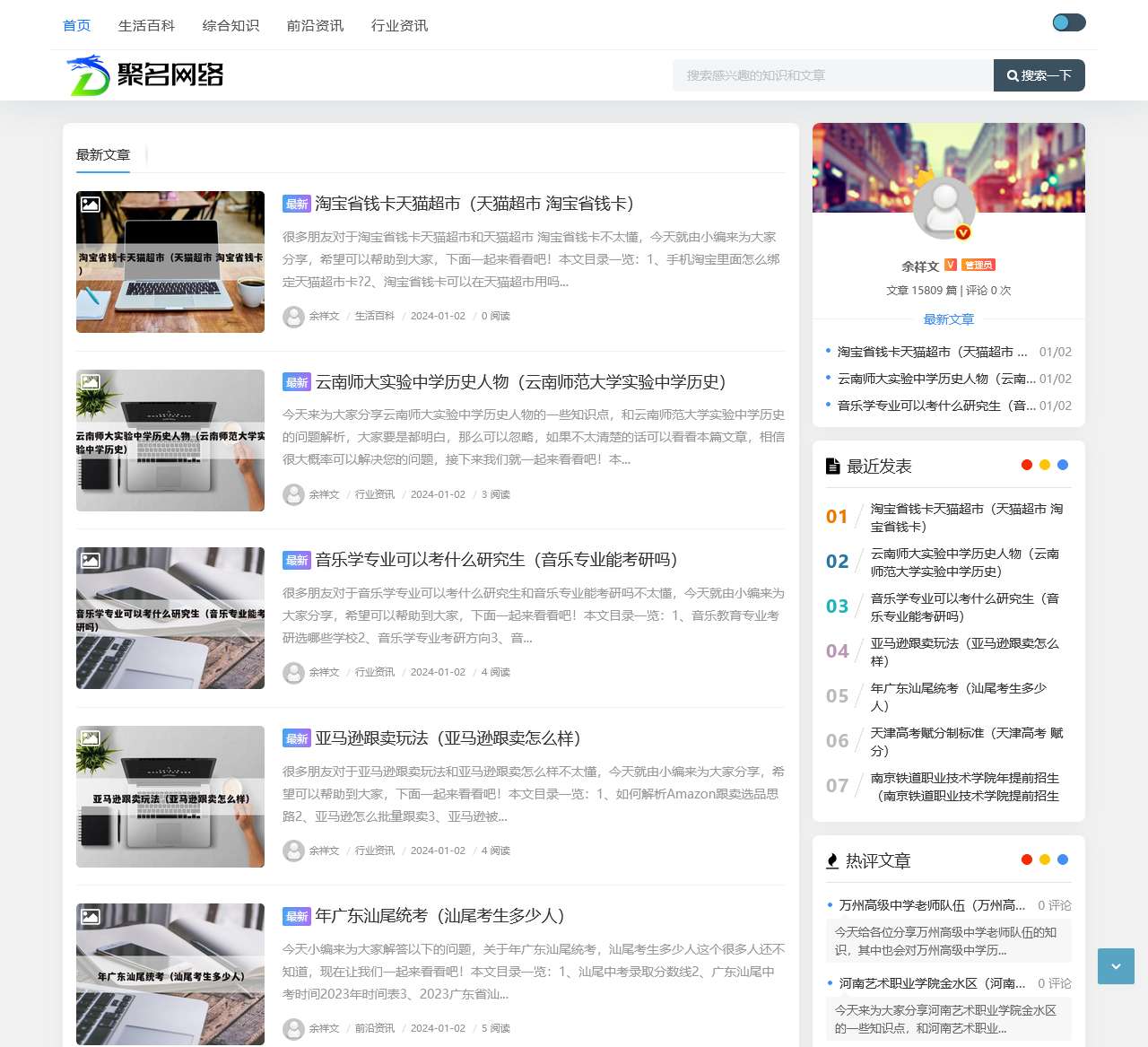1148x1047 pixels.
Task: Open 生活百科 category under first article
Action: pos(374,316)
